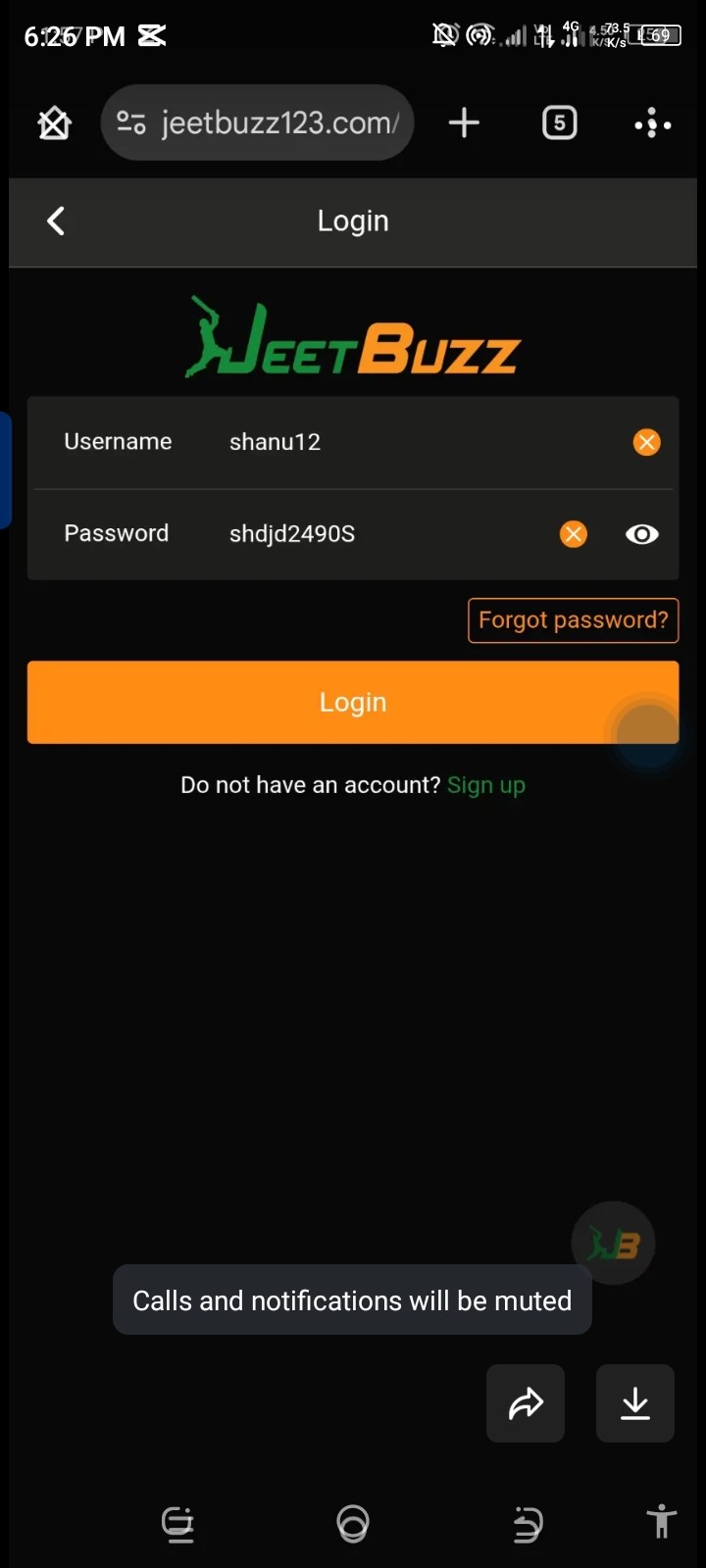Open the accessibility shortcut icon

pyautogui.click(x=662, y=1522)
